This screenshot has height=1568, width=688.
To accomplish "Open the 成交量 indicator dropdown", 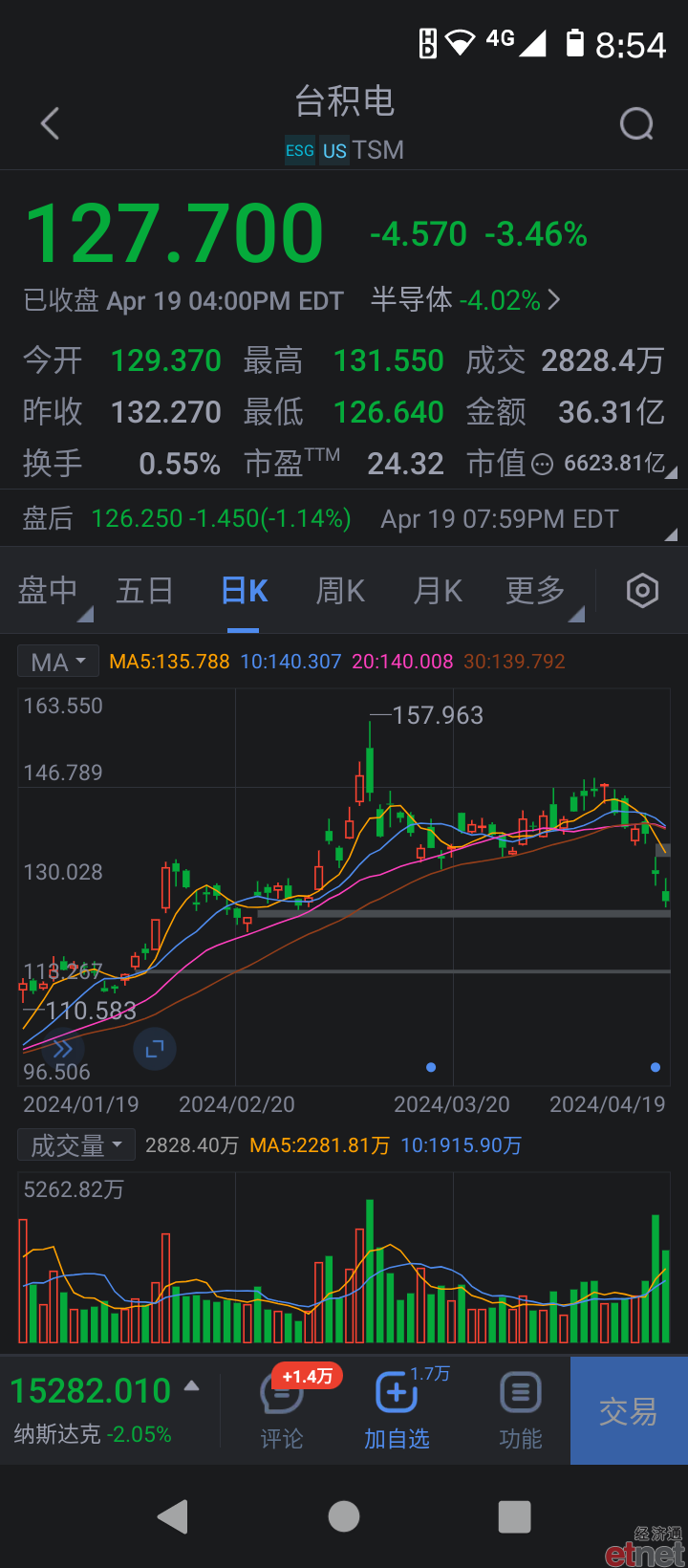I will (x=75, y=1145).
